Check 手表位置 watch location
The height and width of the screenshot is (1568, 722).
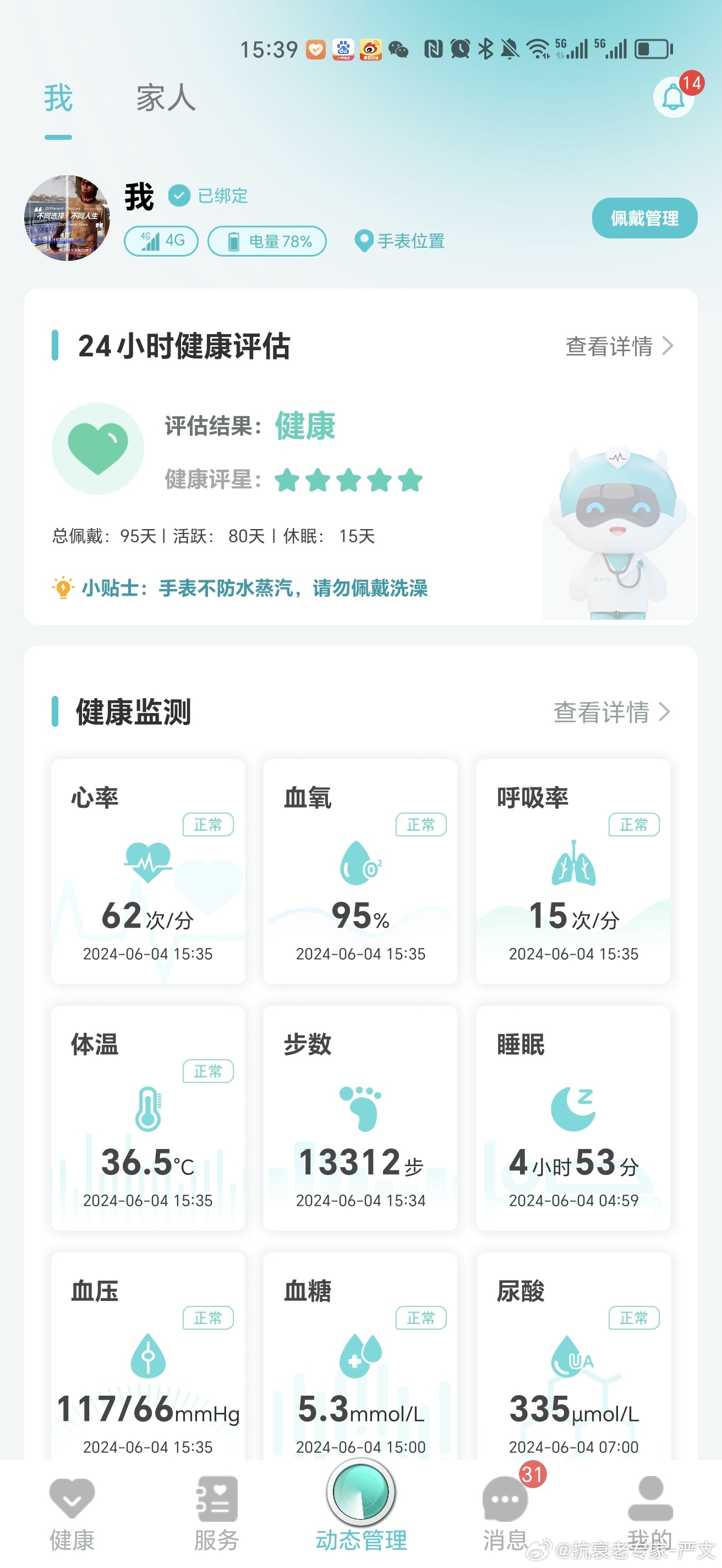tap(400, 241)
